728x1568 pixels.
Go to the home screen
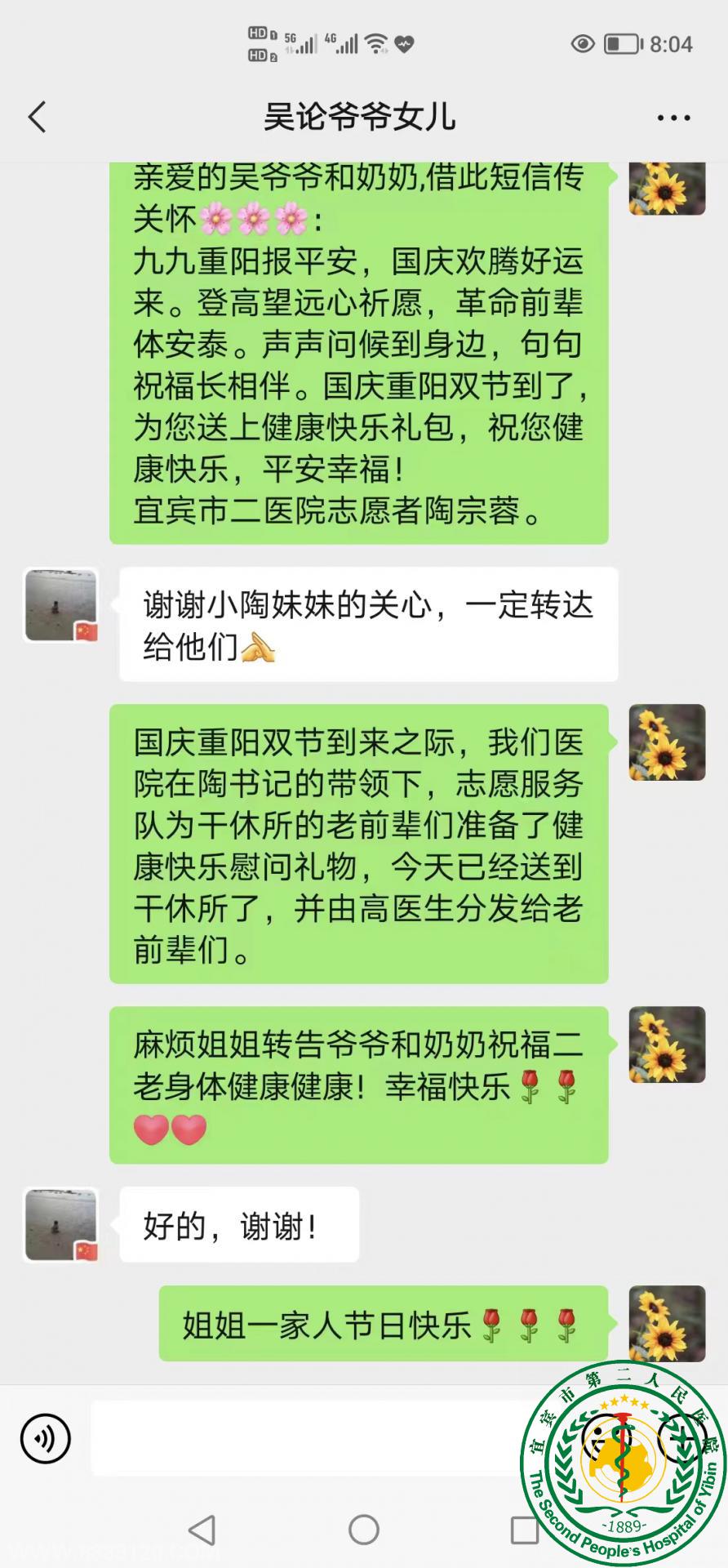coord(364,1530)
